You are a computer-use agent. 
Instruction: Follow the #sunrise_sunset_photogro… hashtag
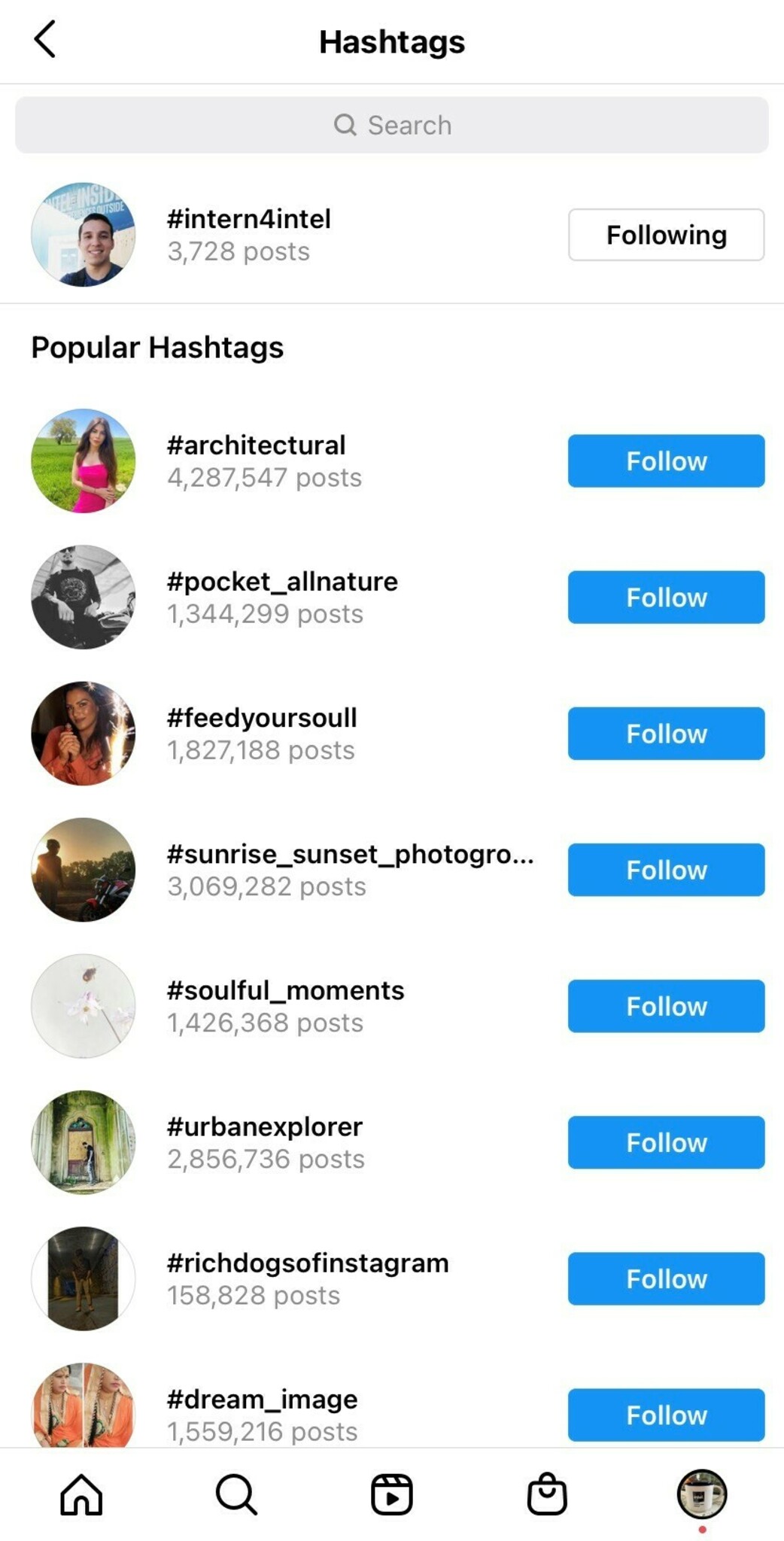(x=666, y=869)
